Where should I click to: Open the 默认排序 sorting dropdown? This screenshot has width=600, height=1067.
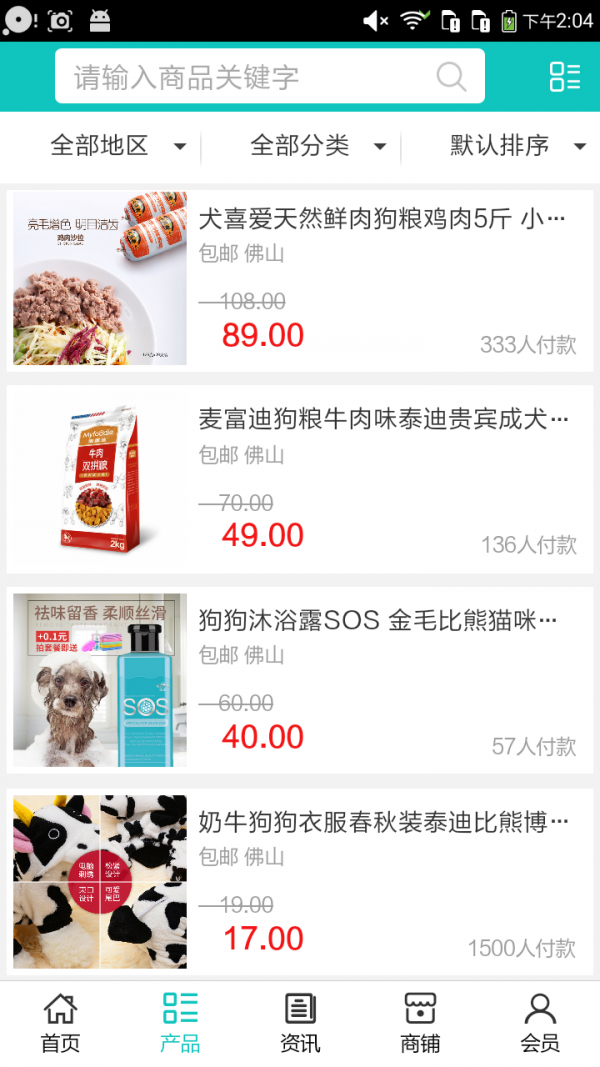point(516,146)
